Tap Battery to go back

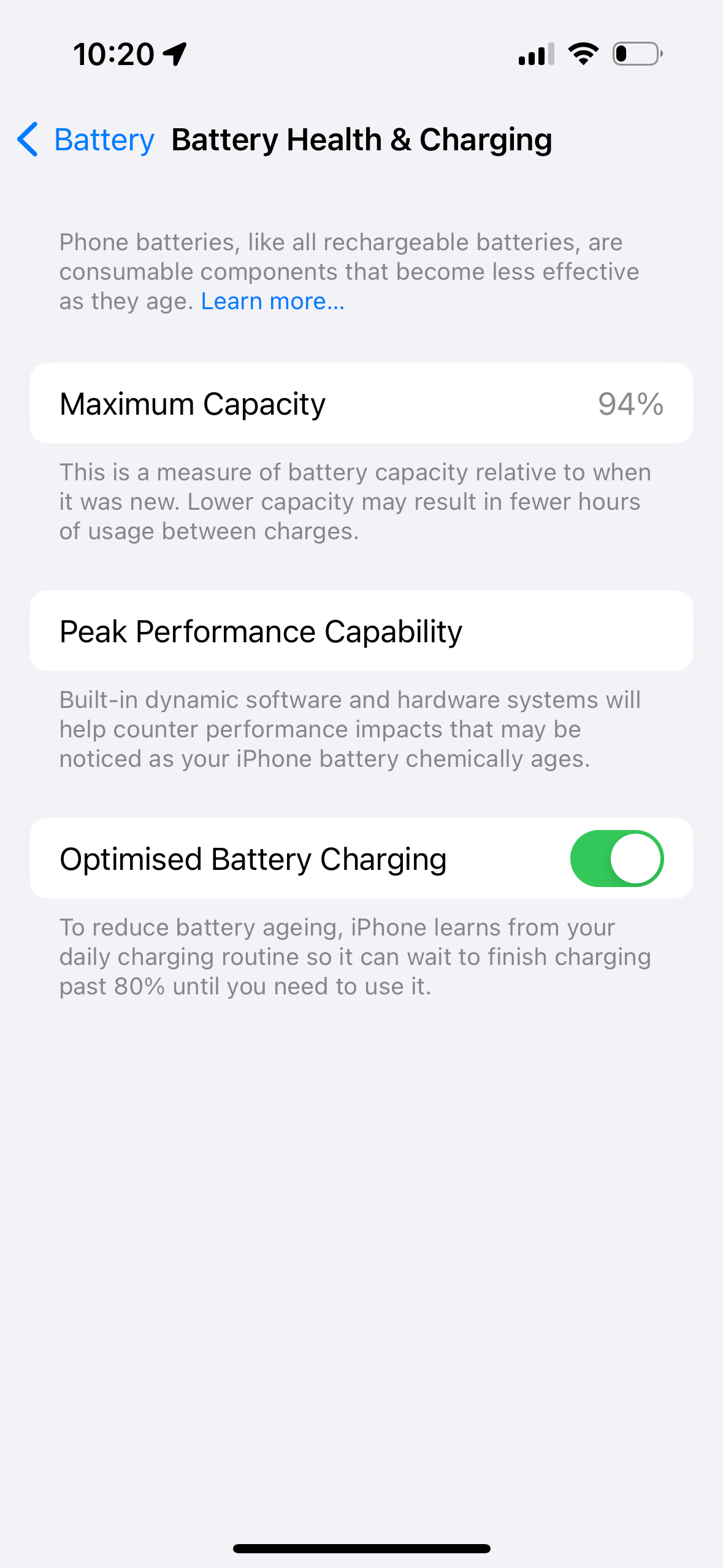click(103, 140)
